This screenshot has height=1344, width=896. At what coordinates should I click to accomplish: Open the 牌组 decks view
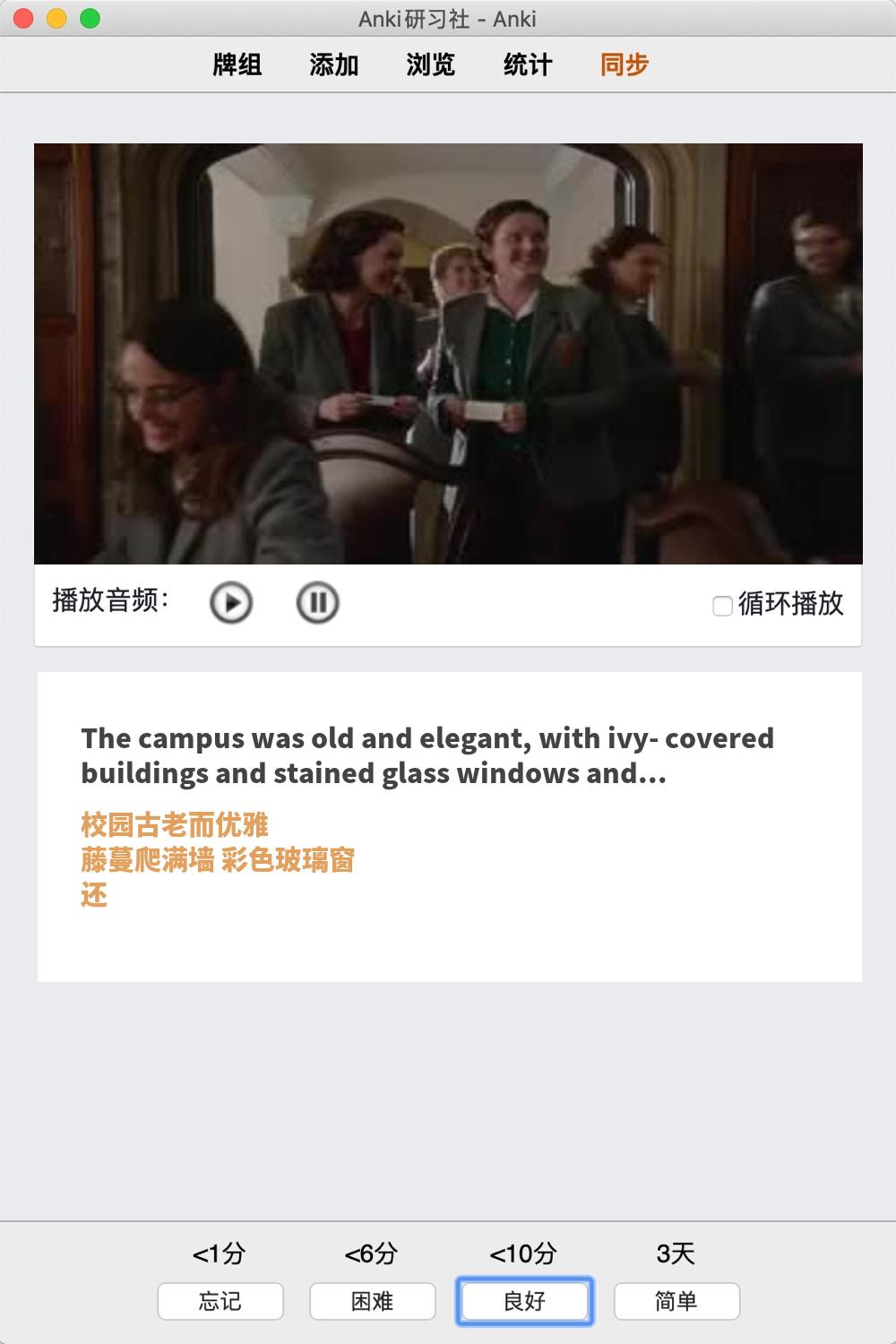(x=237, y=65)
